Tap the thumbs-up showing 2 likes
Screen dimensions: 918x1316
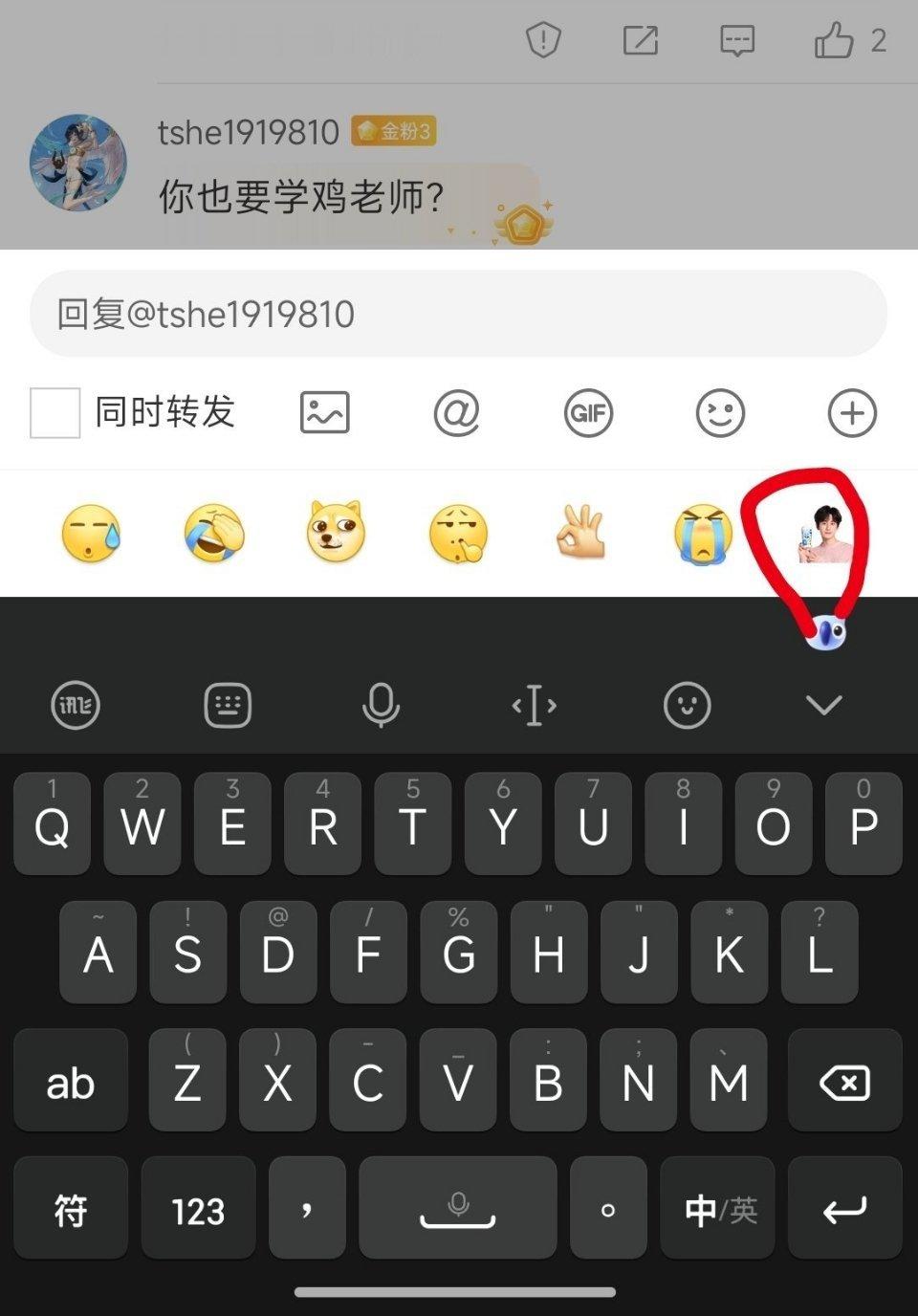click(839, 41)
